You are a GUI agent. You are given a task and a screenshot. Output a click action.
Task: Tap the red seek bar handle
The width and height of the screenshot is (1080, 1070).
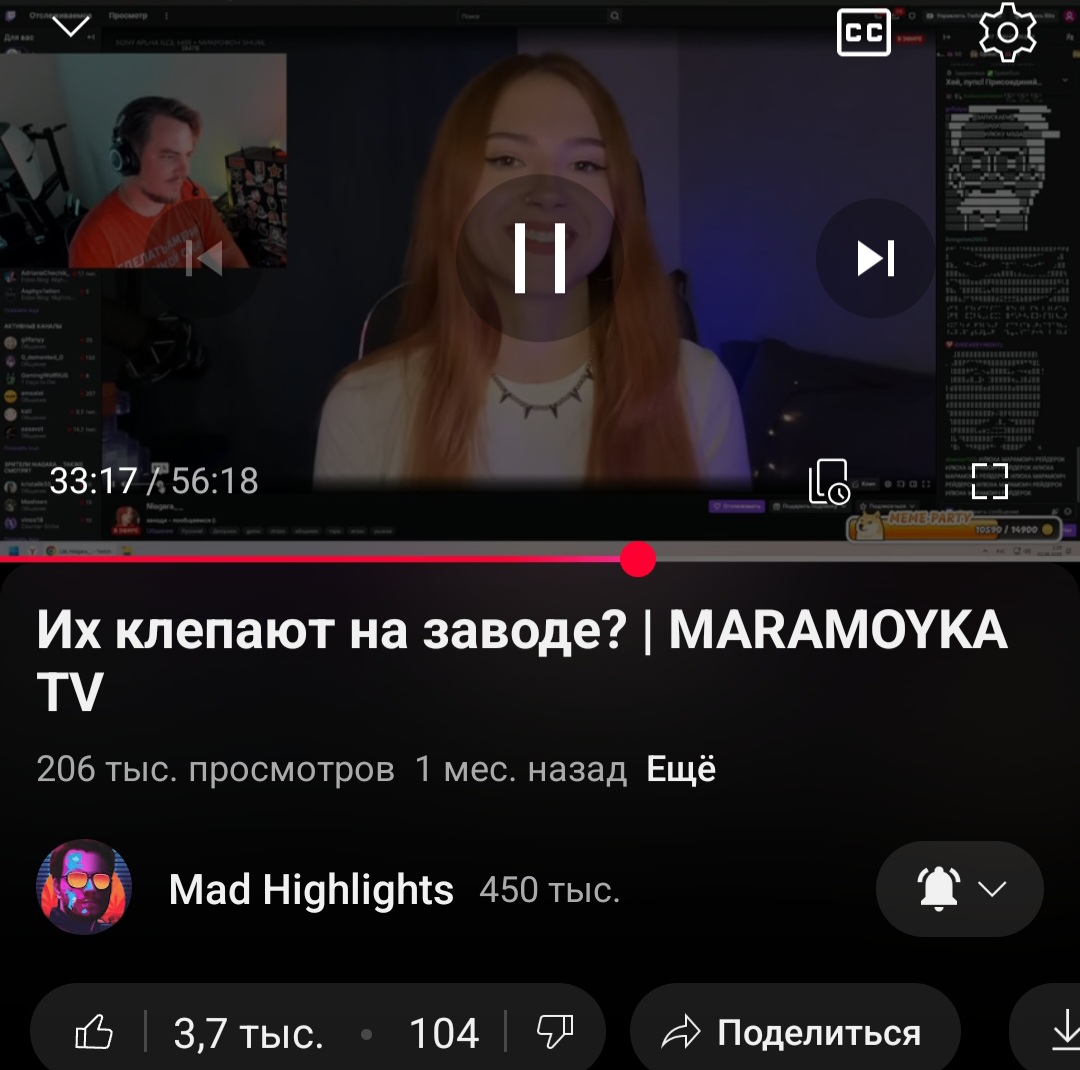[x=637, y=559]
